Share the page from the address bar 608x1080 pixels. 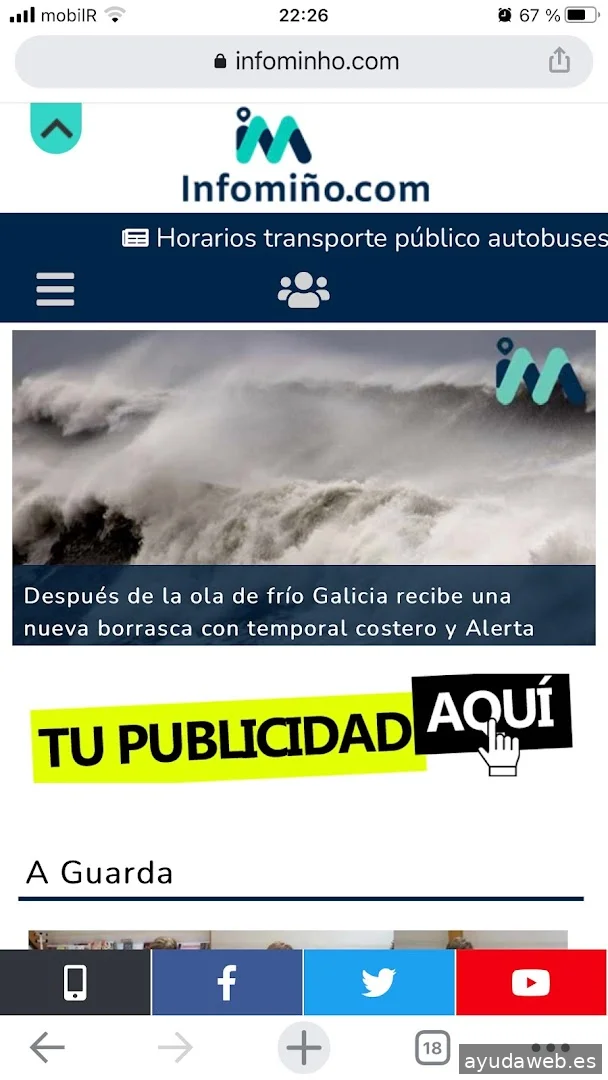point(559,61)
